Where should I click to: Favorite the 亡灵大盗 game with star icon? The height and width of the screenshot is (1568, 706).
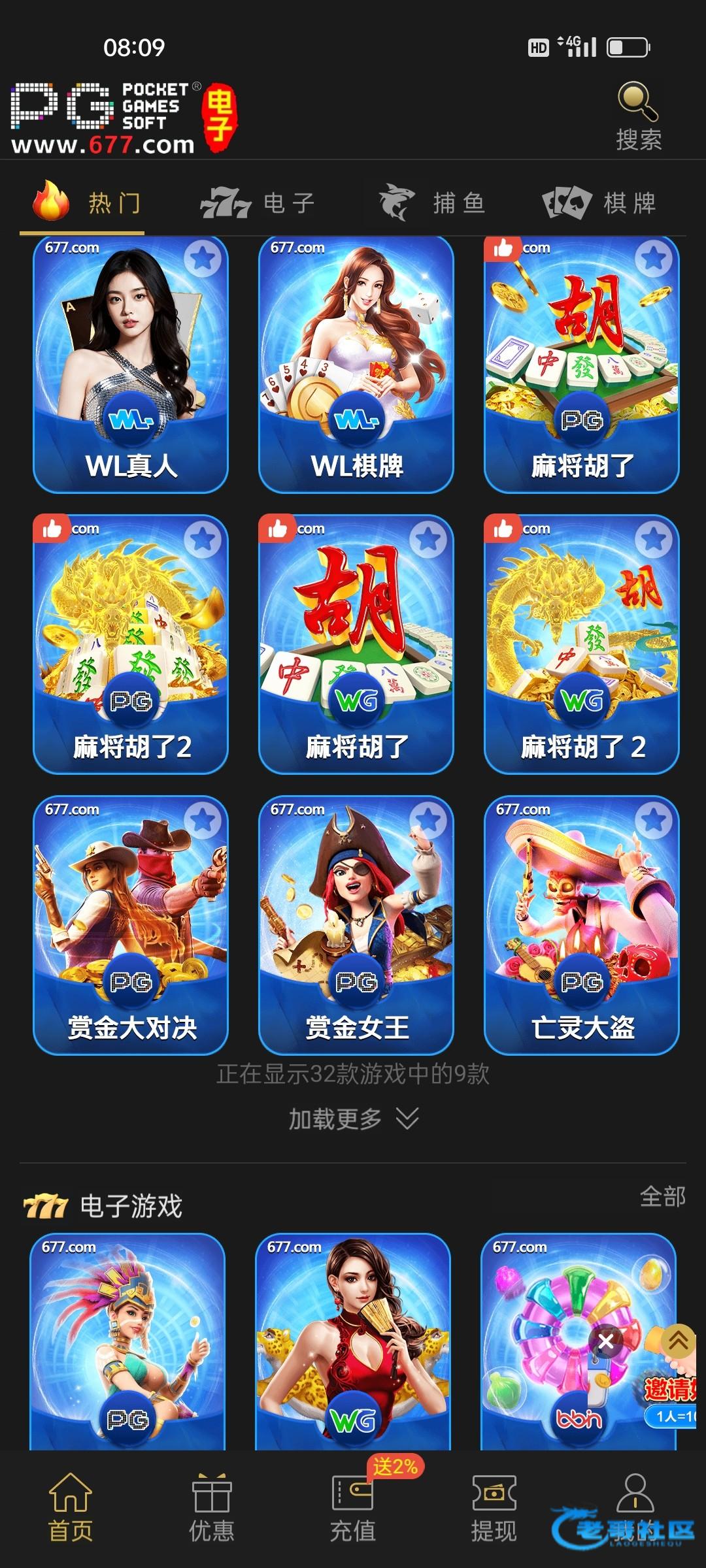tap(653, 821)
